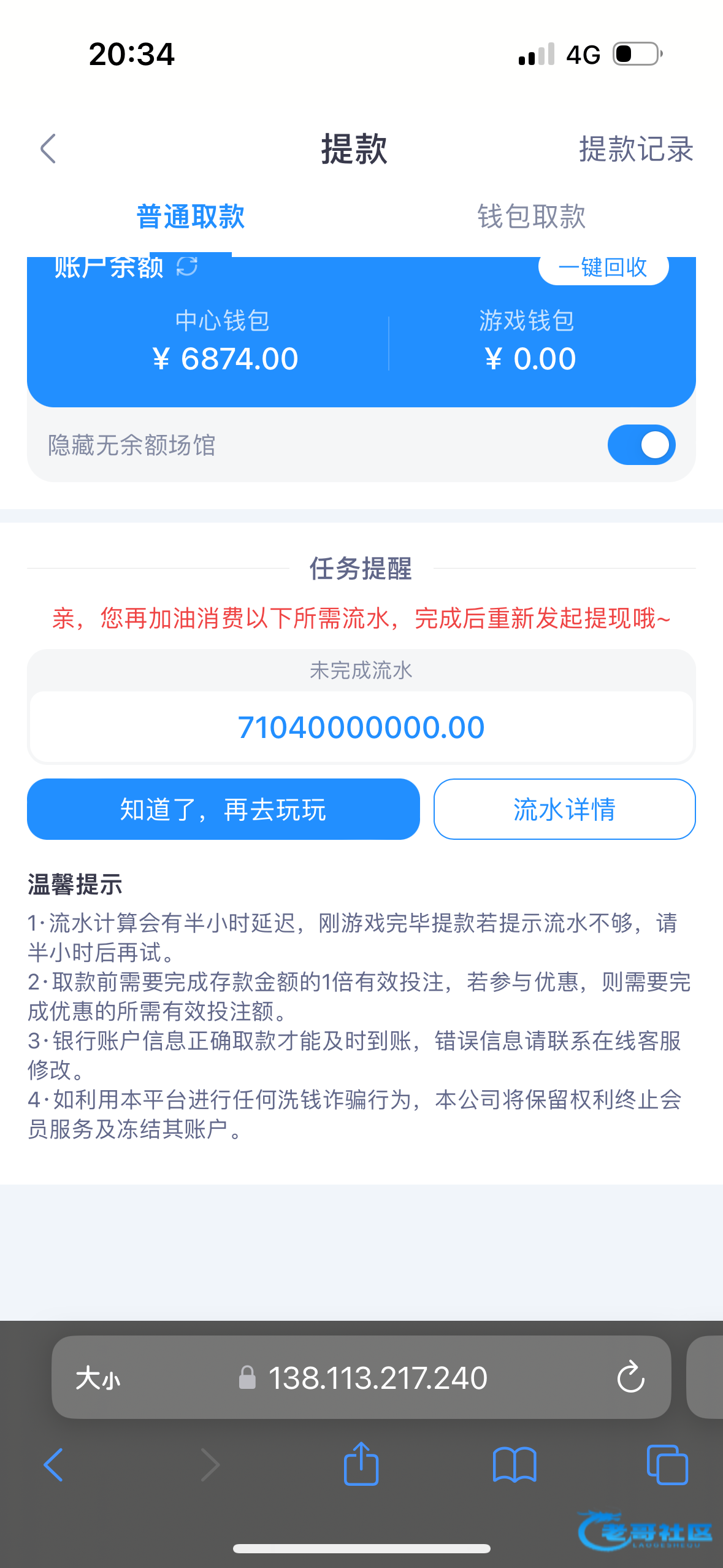Refresh the 账户余额 balance
The image size is (723, 1568).
click(187, 267)
